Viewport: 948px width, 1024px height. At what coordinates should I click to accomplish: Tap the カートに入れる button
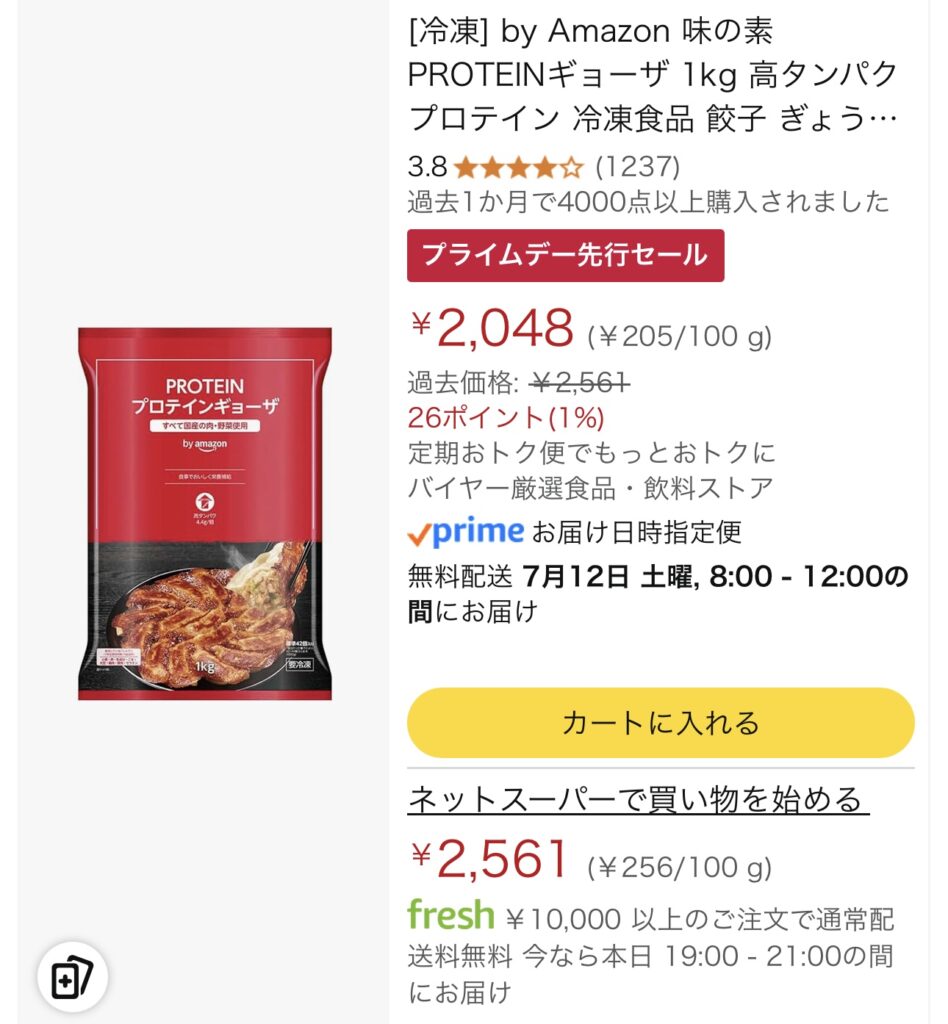(660, 723)
